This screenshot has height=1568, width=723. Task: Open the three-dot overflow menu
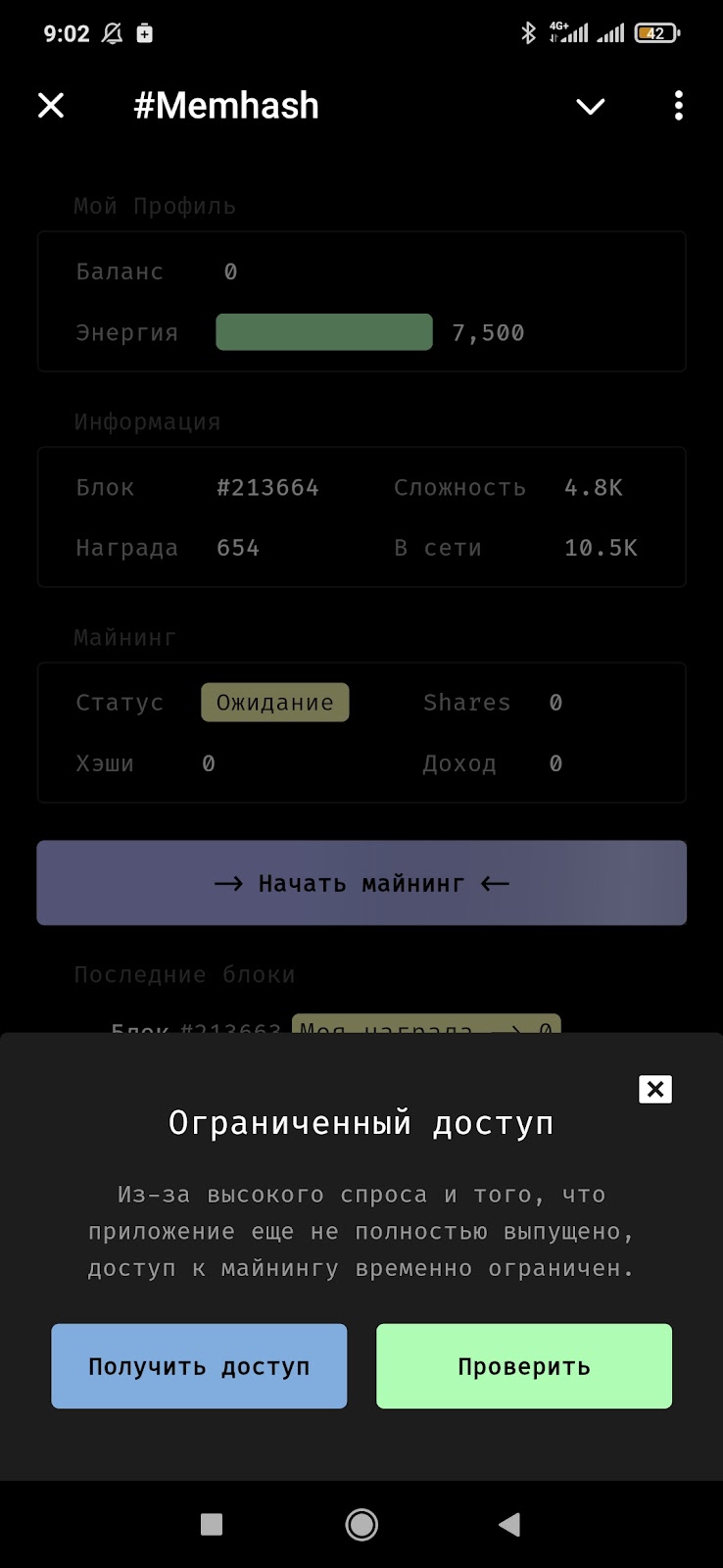tap(678, 106)
